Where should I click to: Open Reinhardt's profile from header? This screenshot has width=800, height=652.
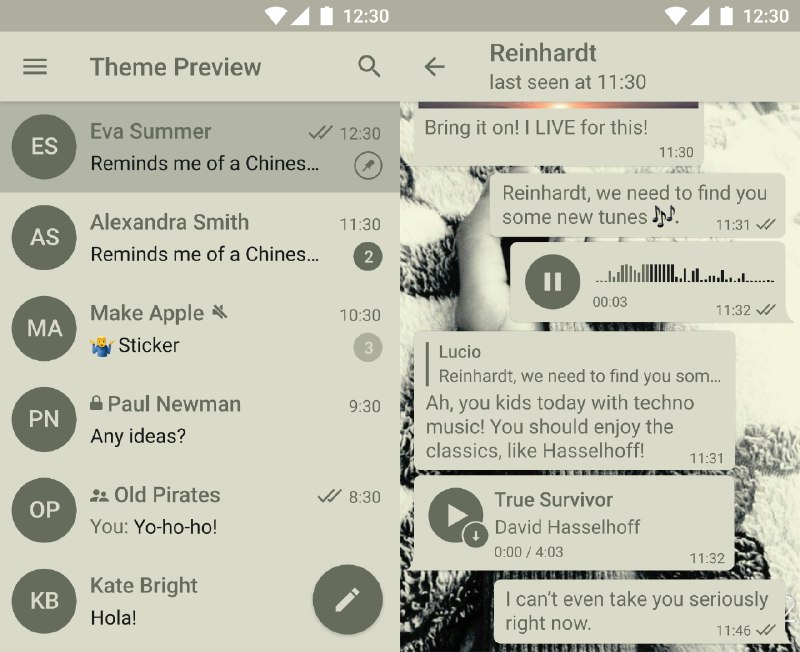(x=568, y=67)
